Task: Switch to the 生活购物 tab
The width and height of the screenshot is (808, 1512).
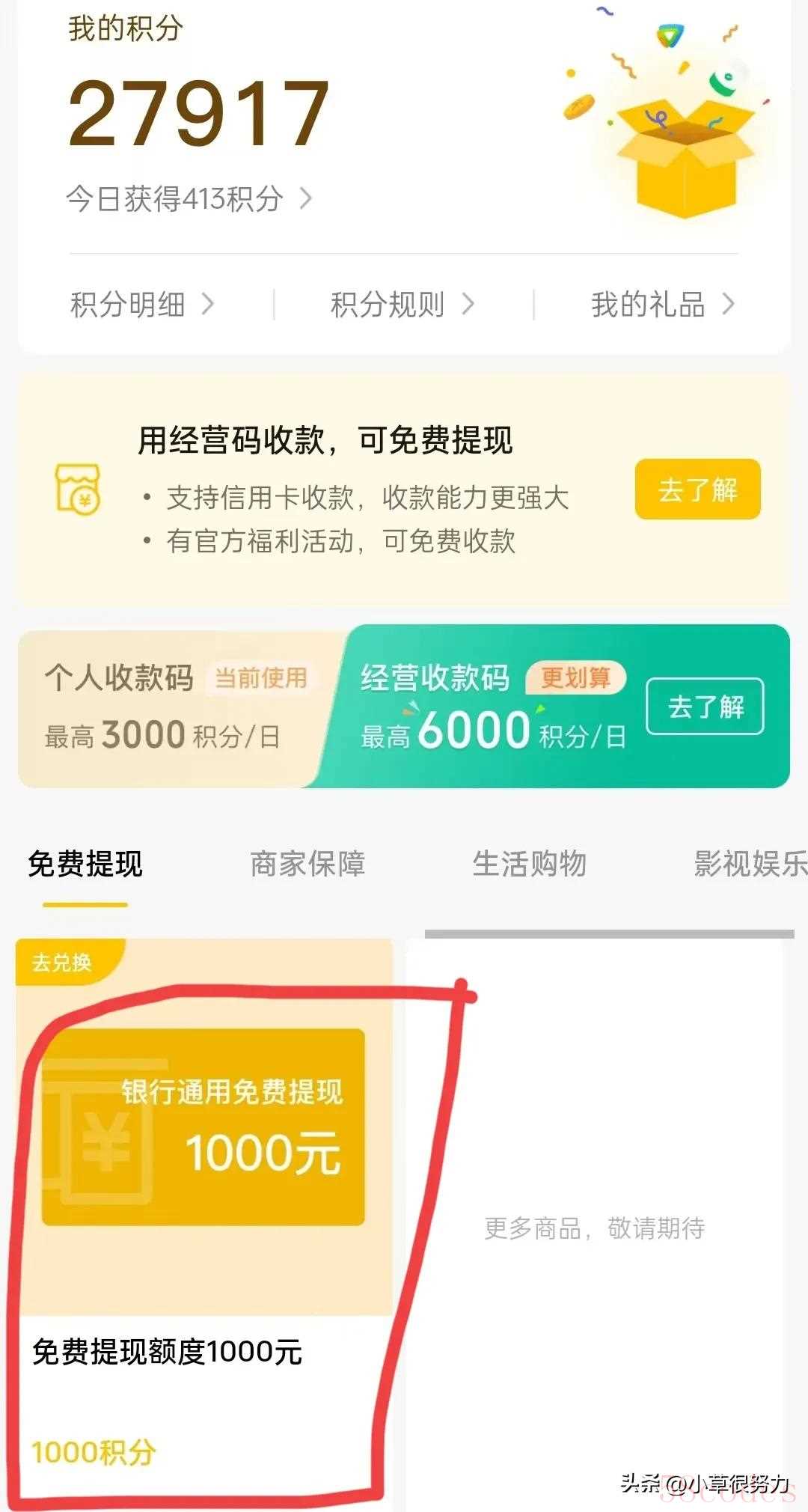Action: coord(529,864)
